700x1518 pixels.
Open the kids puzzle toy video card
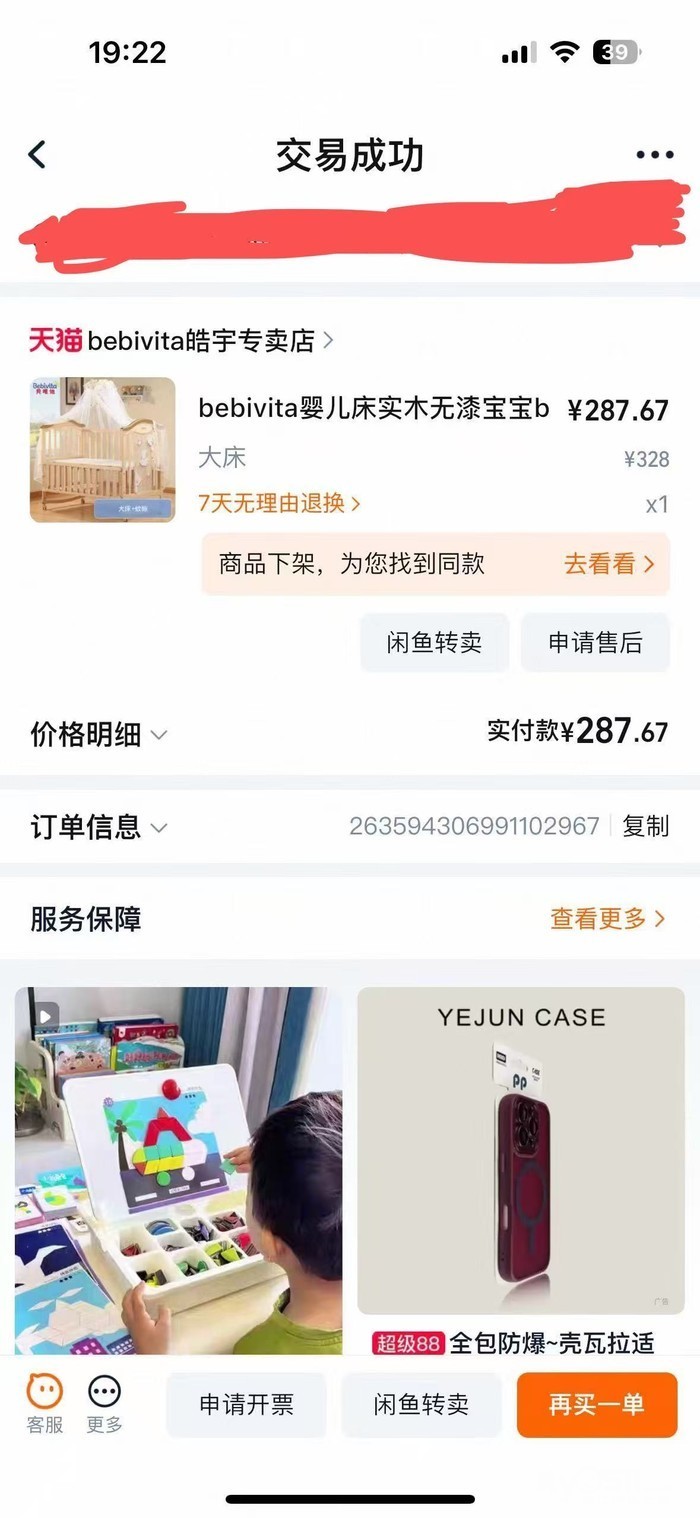pyautogui.click(x=178, y=1170)
